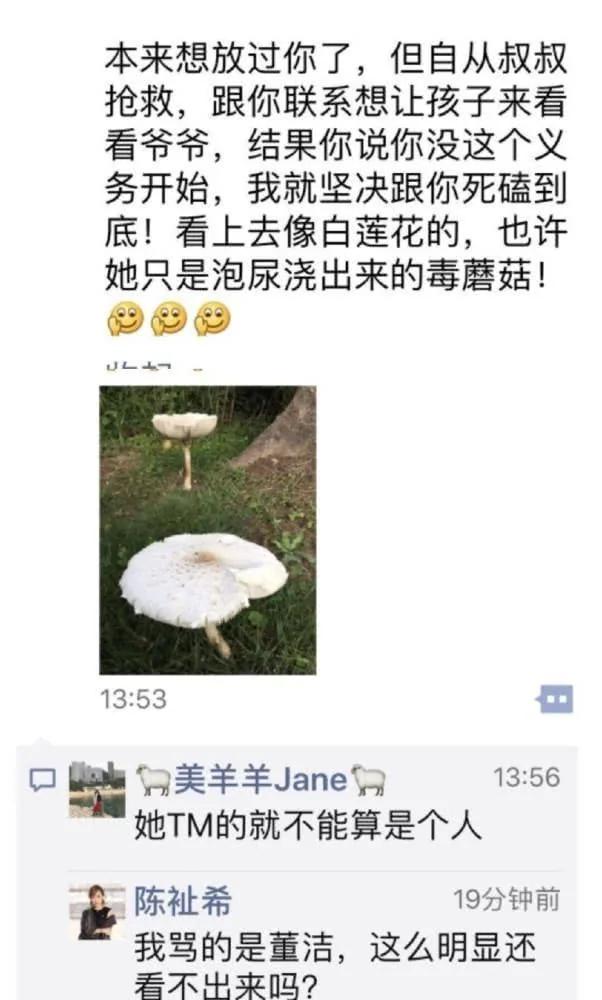Open 陈祉希's profile from her name
This screenshot has height=1000, width=602.
(x=183, y=901)
